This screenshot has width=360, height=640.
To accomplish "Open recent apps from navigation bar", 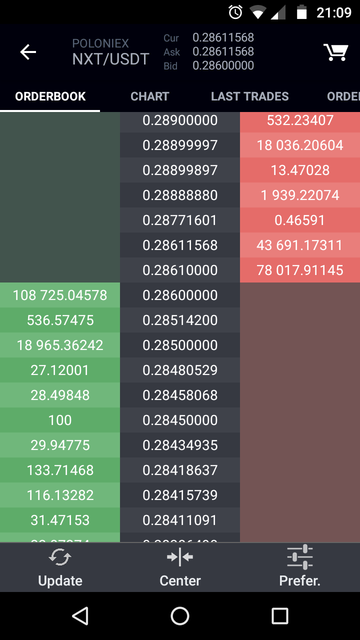I will [x=280, y=616].
